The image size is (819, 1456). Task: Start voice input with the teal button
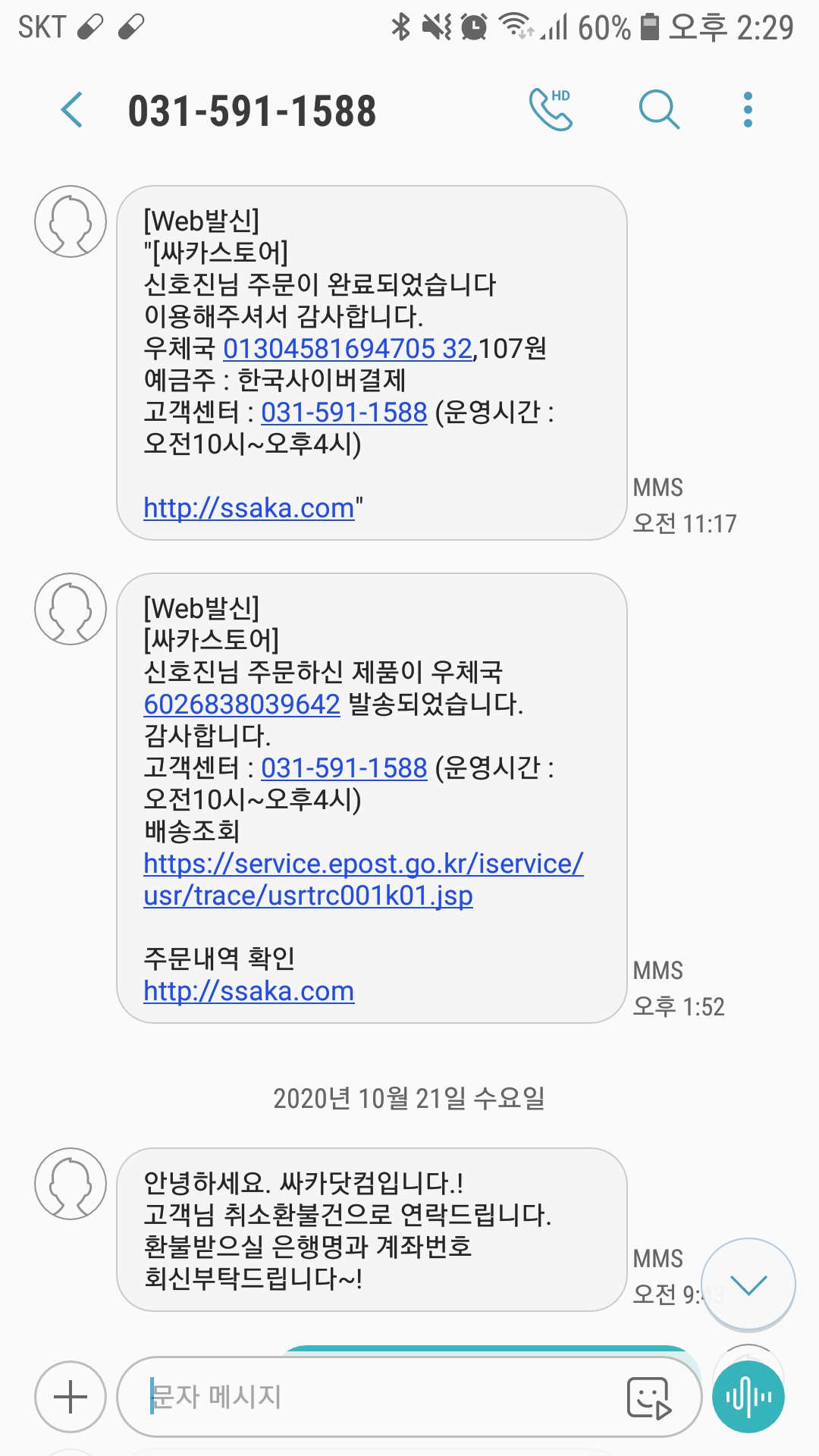tap(748, 1397)
